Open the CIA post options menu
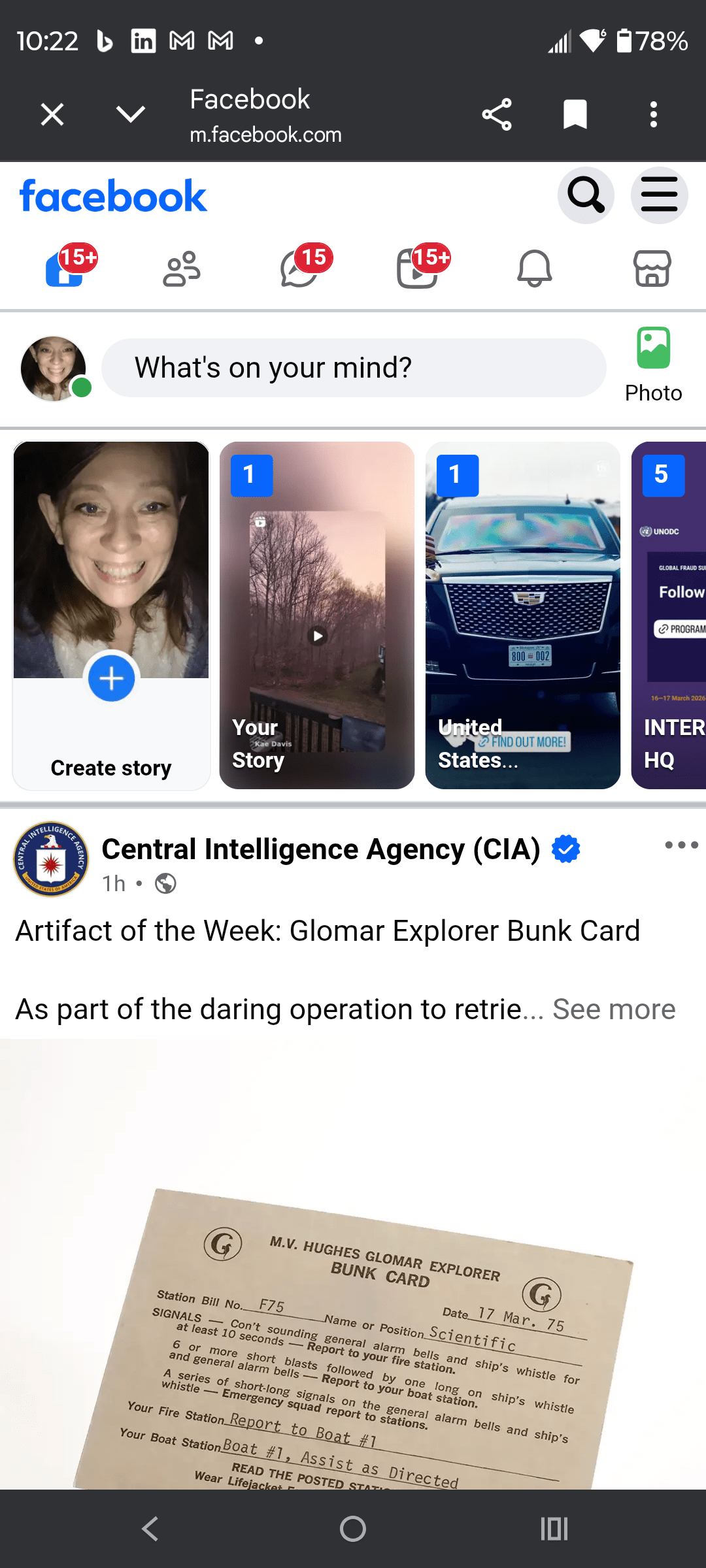Screen dimensions: 706x1568 681,845
